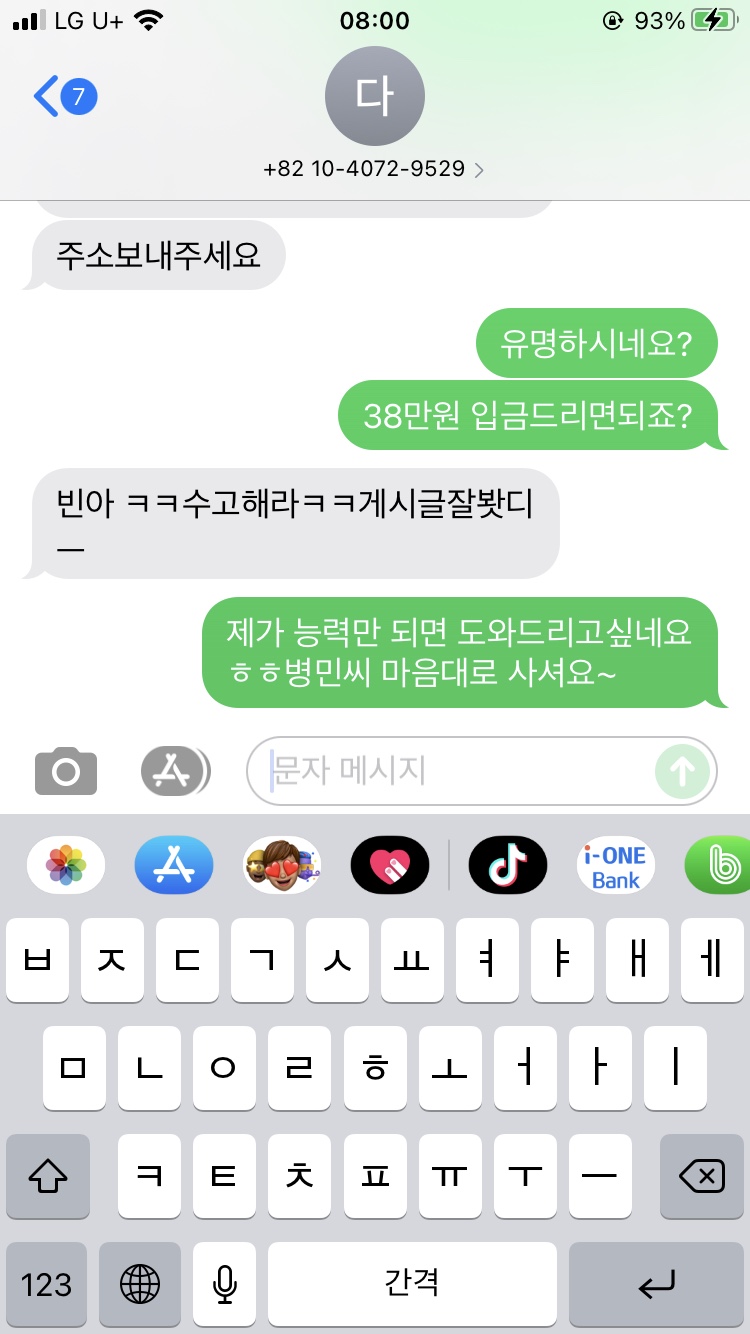The image size is (750, 1334).
Task: Tap the globe key to change language
Action: [139, 1284]
